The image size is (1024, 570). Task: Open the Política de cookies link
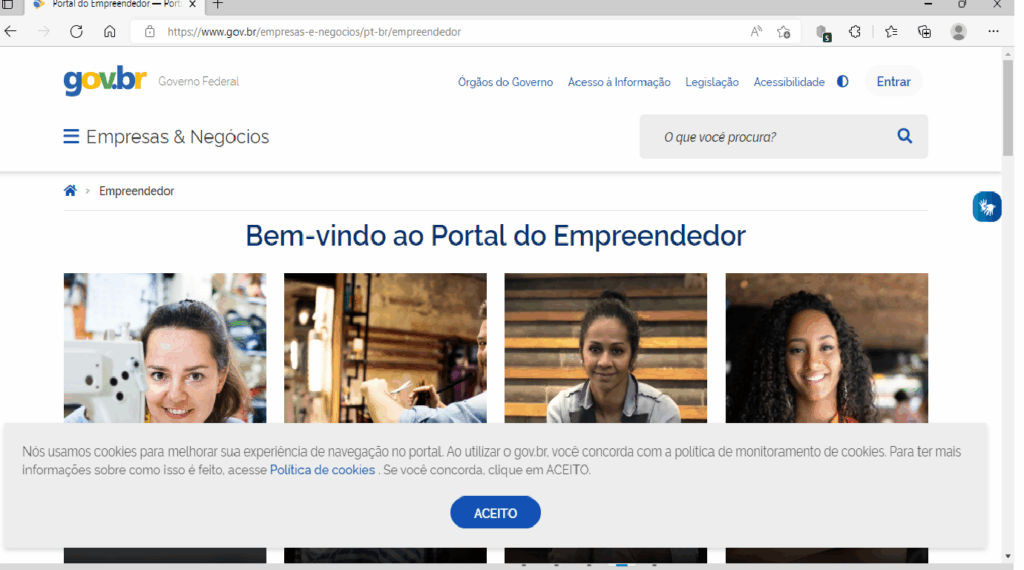322,470
